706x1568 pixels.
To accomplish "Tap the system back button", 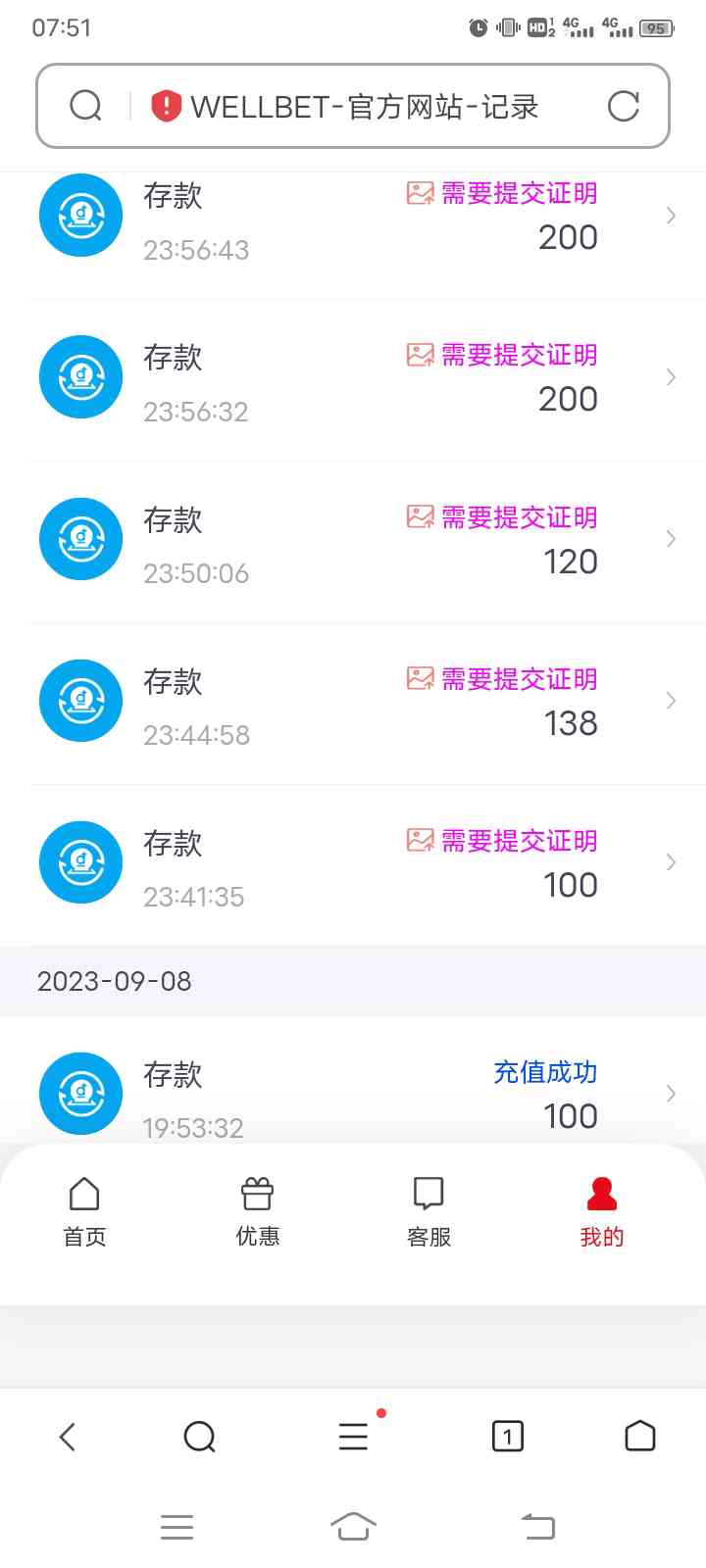I will point(537,1526).
